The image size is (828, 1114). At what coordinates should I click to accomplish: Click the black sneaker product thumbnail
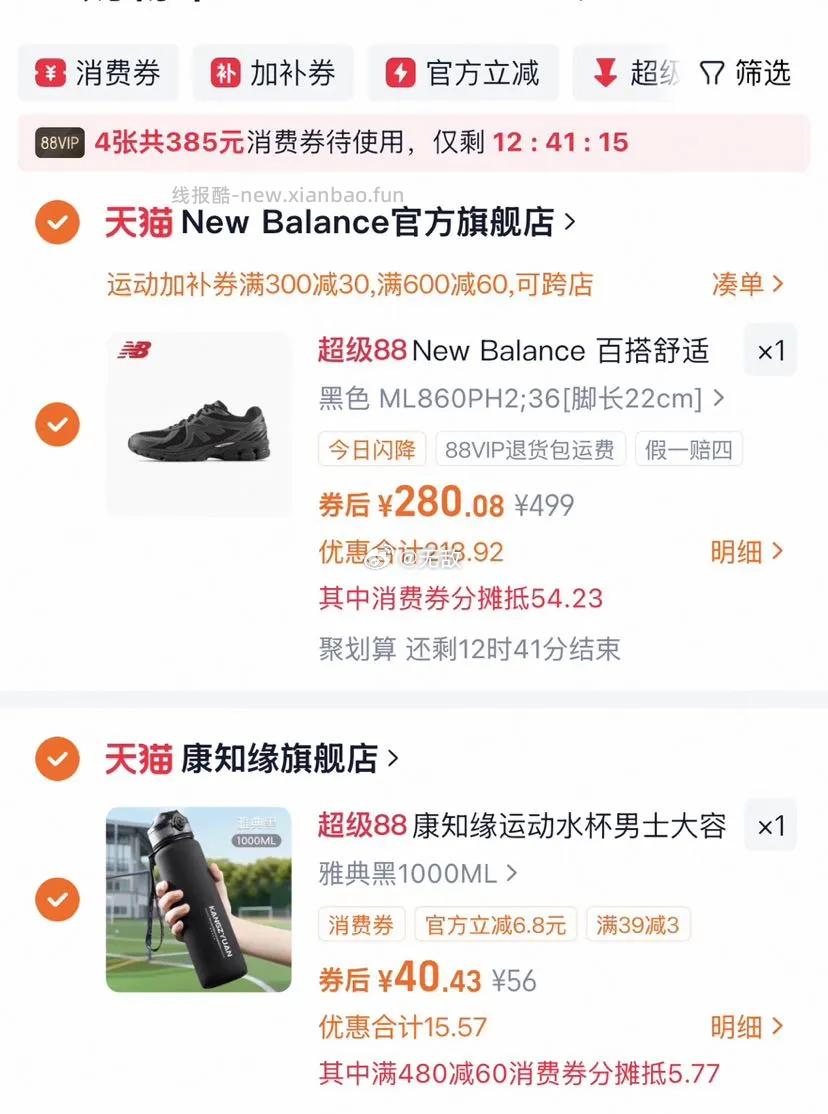pyautogui.click(x=198, y=424)
